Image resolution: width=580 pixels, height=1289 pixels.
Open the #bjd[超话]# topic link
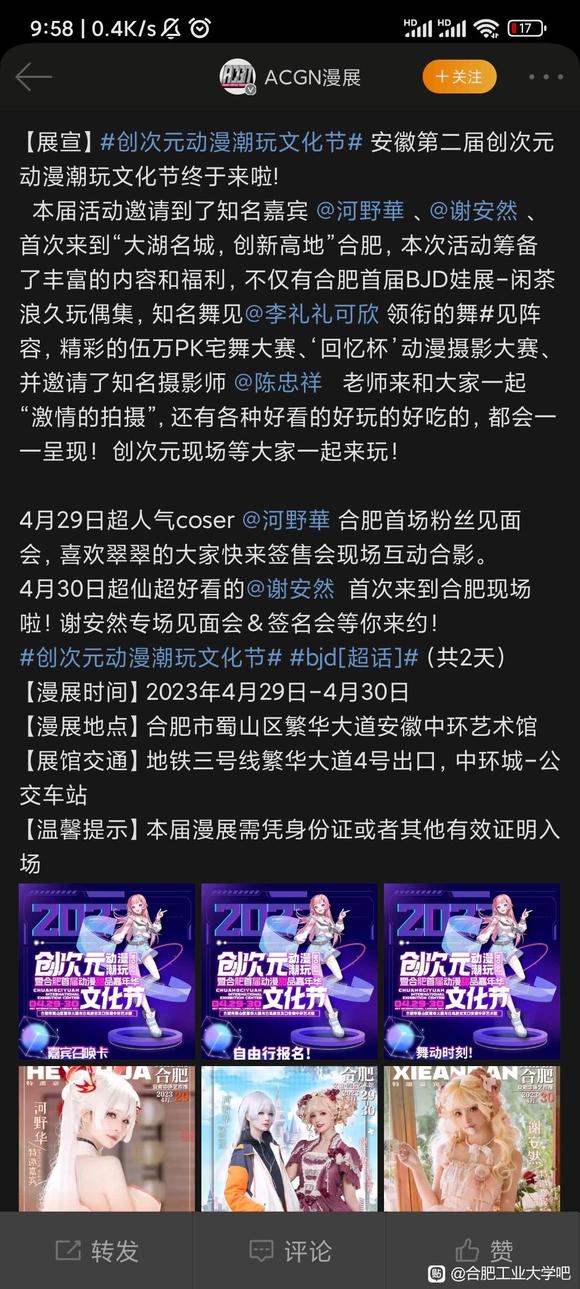tap(354, 657)
